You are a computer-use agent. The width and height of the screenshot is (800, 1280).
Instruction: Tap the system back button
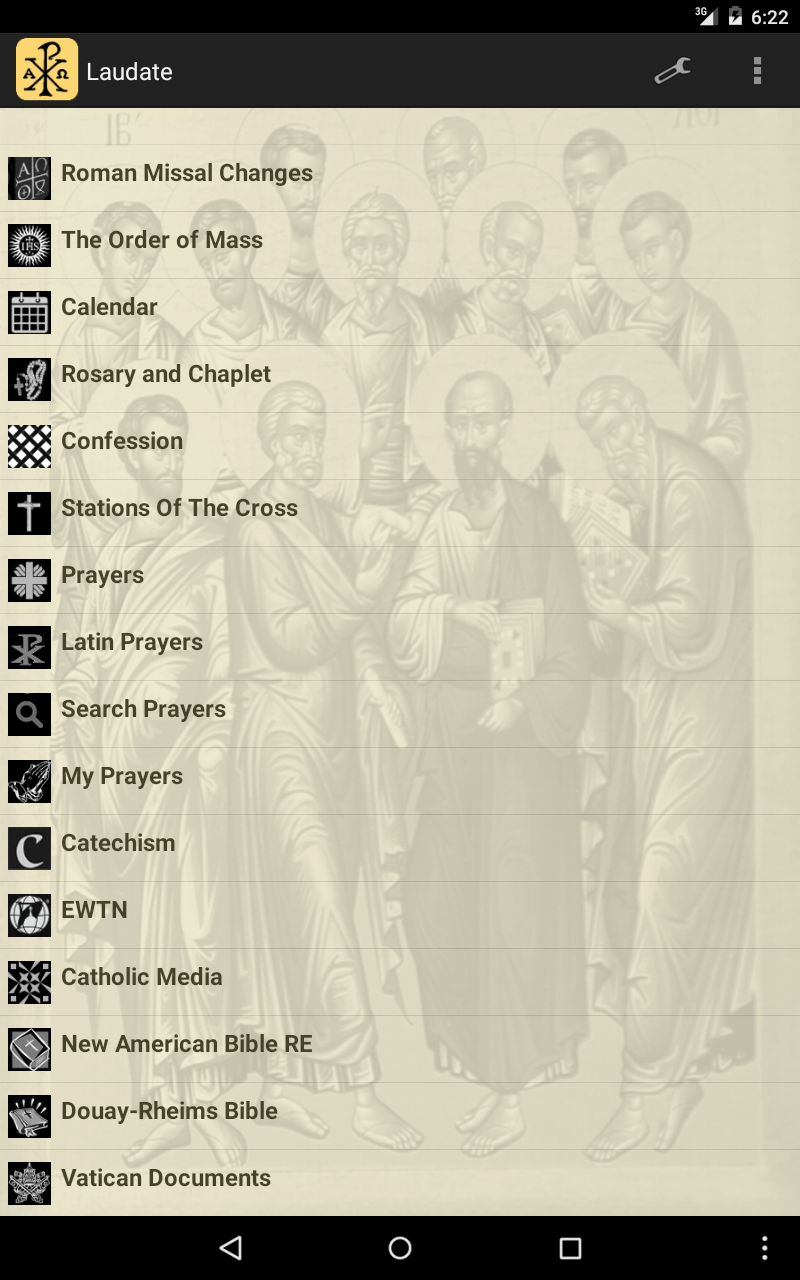[x=231, y=1247]
